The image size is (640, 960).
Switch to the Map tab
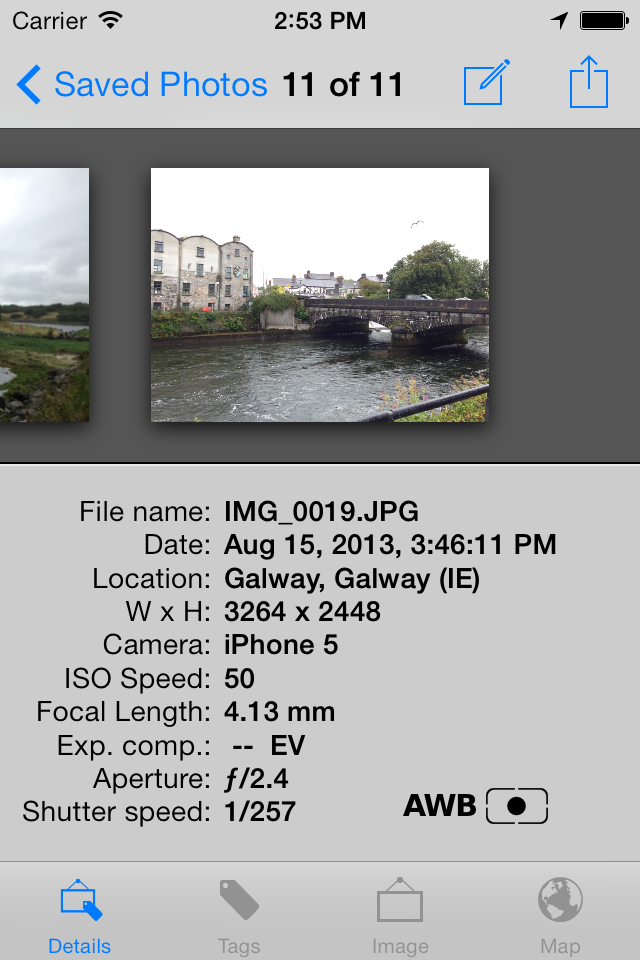coord(560,915)
